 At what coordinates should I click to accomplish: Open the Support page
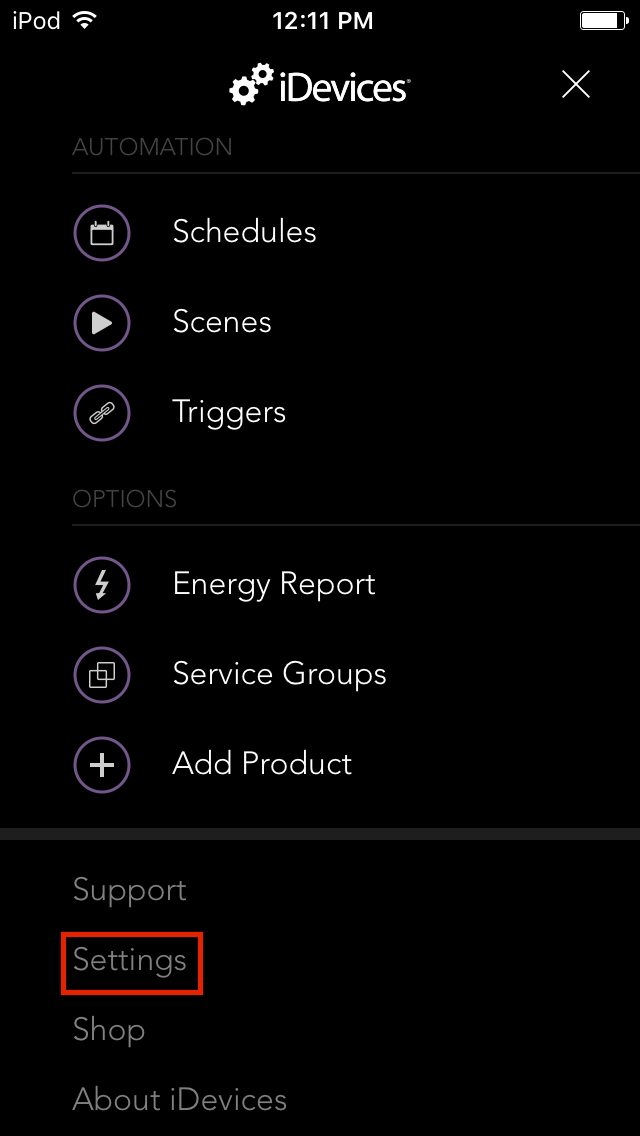(x=130, y=890)
